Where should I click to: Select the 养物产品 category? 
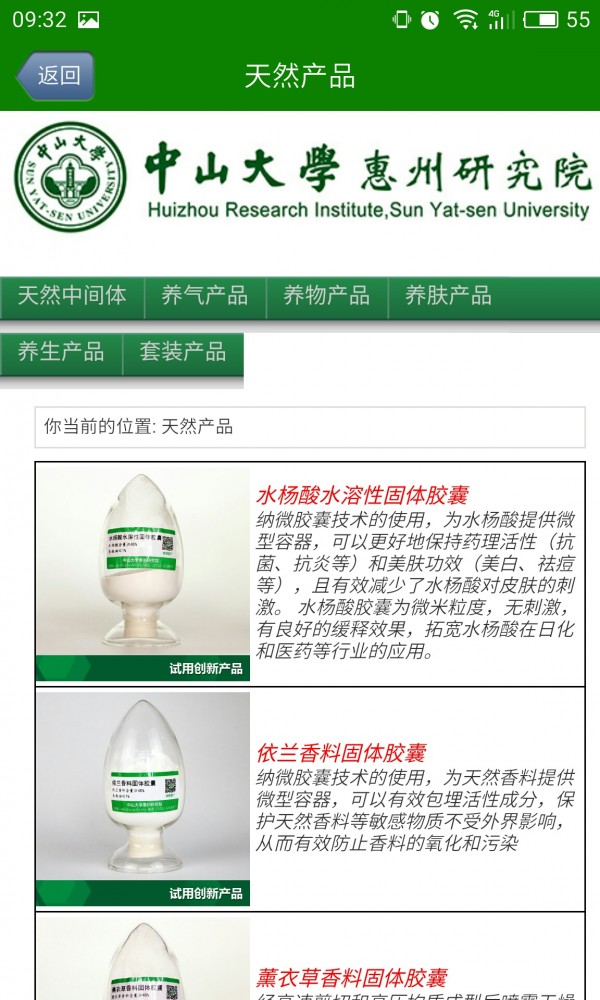tap(327, 296)
